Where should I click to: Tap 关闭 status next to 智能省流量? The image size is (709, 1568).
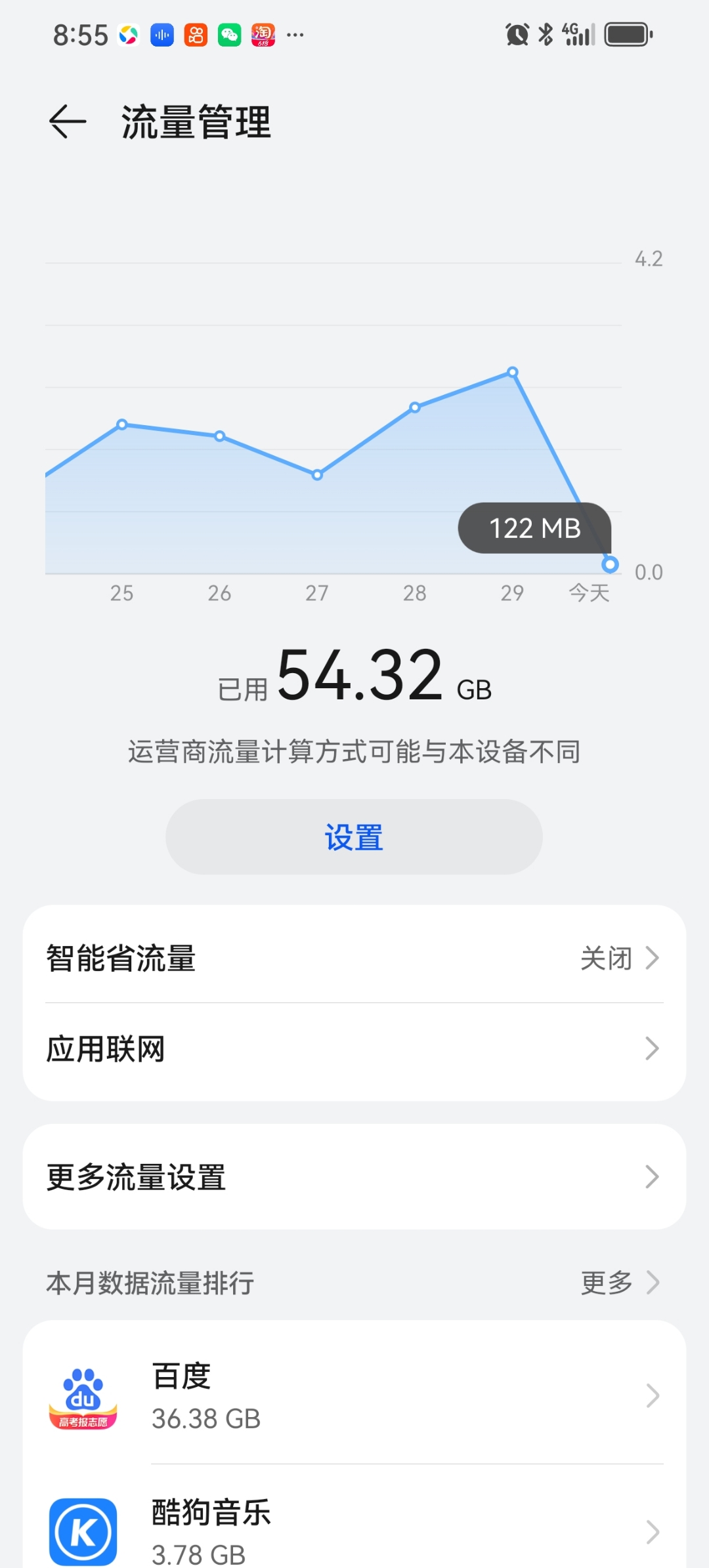(607, 957)
